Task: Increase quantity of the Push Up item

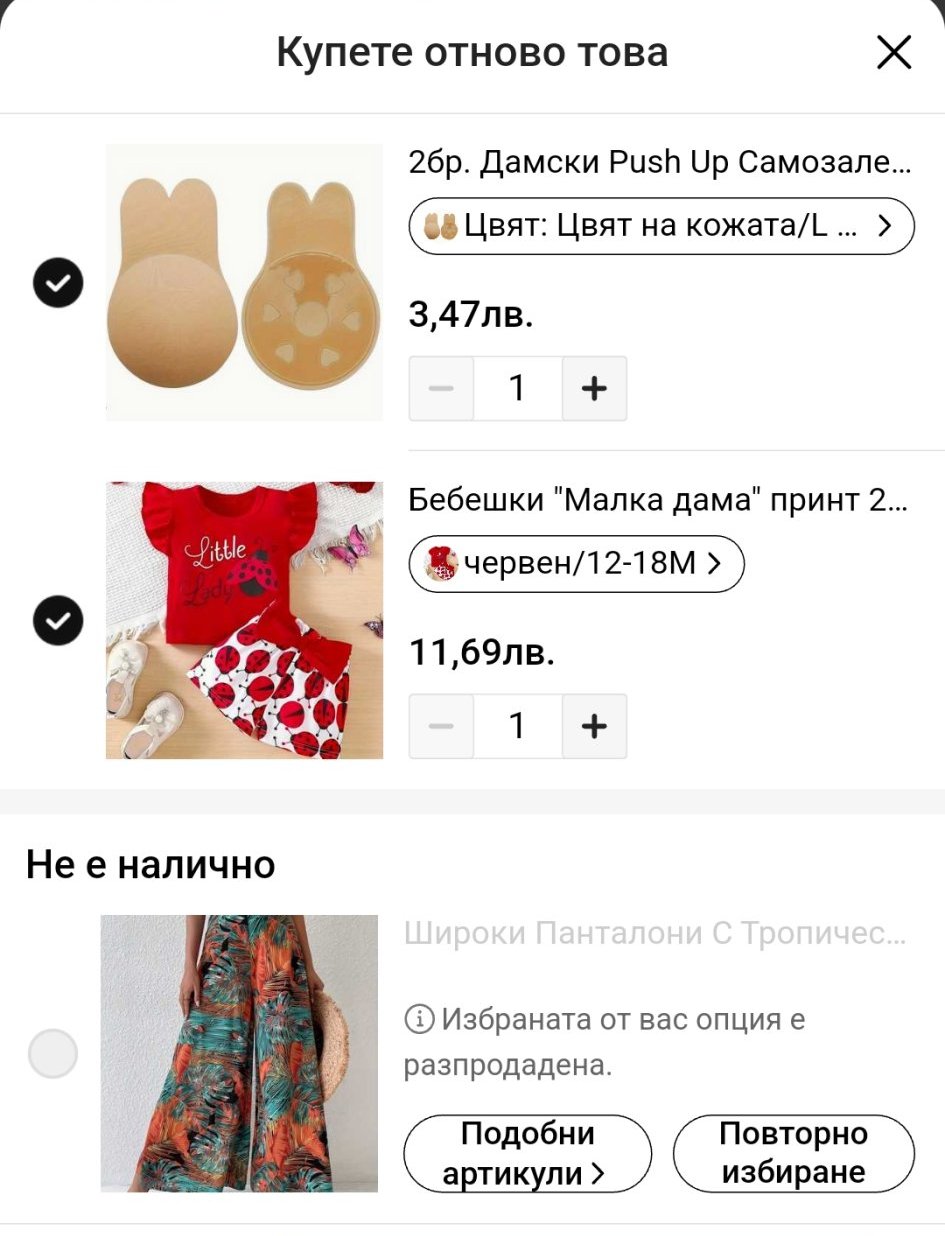Action: [594, 388]
